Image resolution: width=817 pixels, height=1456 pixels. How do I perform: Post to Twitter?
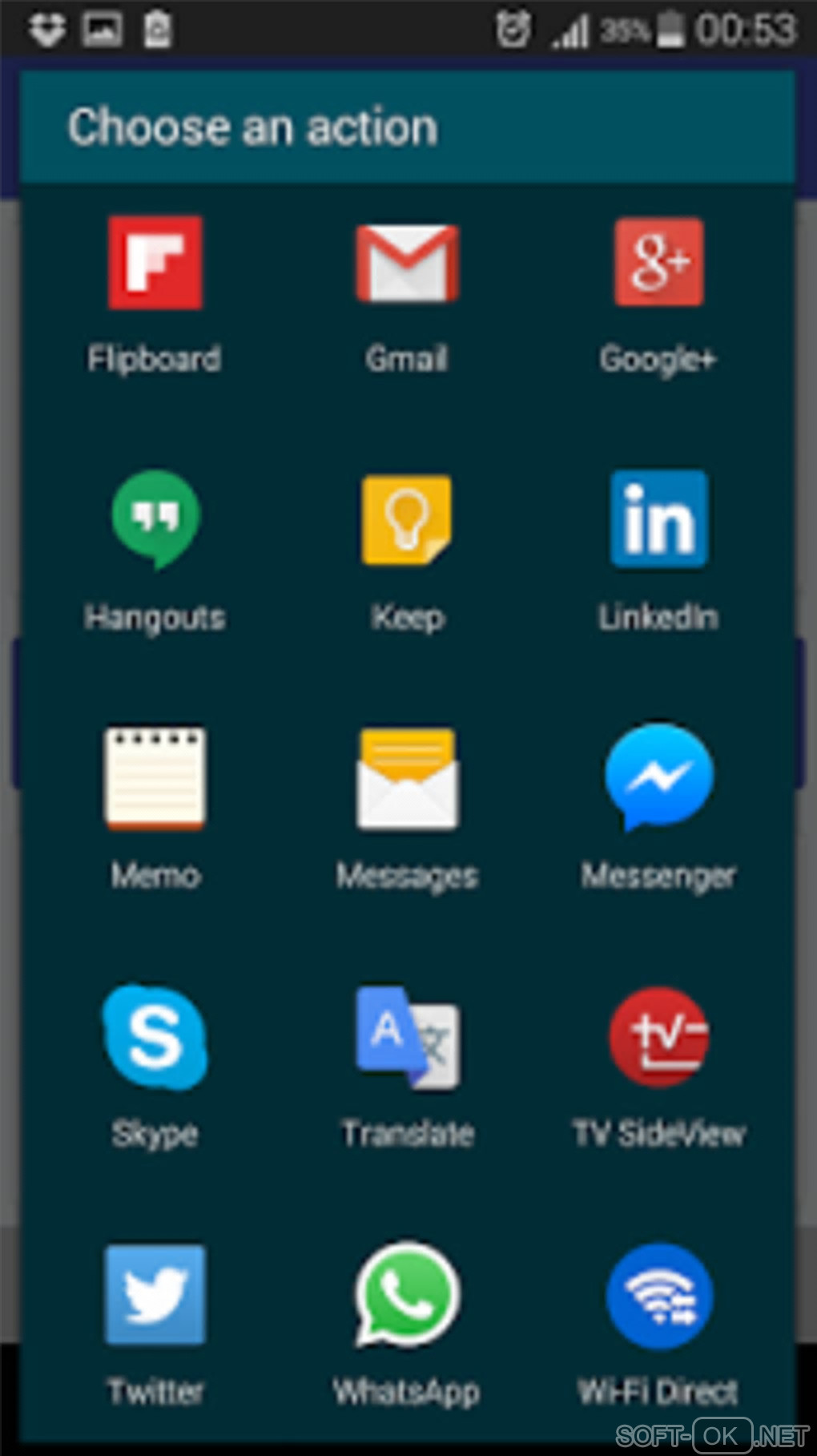click(155, 1295)
